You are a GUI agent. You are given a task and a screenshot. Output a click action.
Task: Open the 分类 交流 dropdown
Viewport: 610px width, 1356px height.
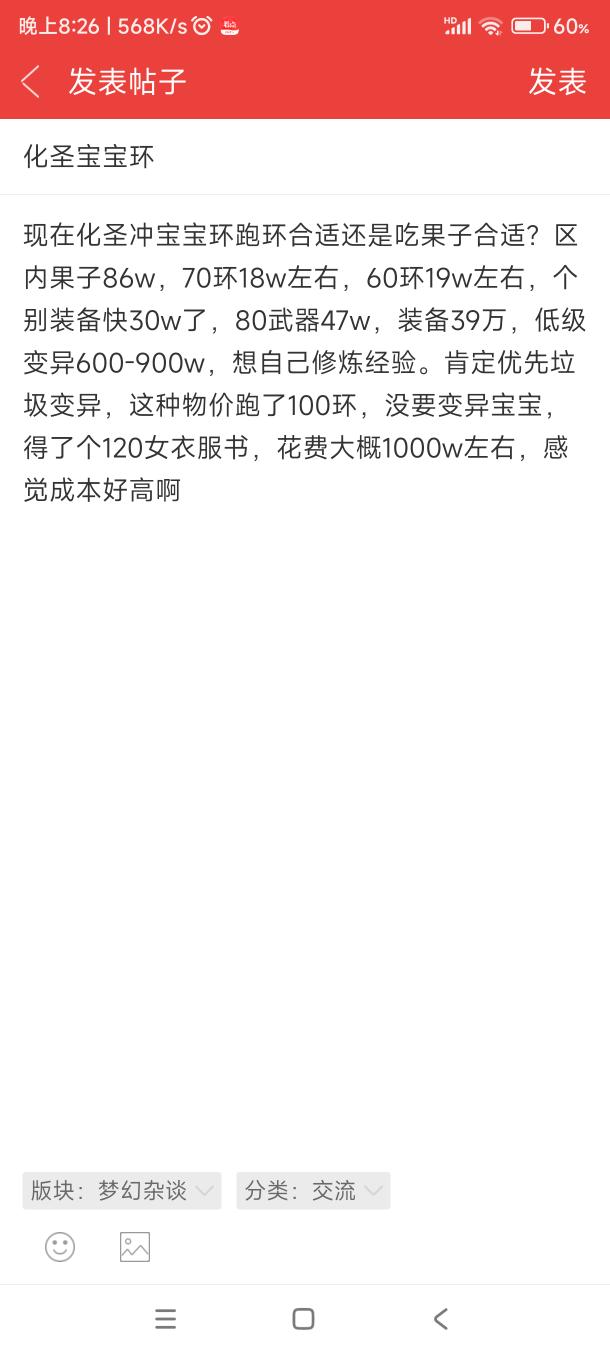[x=313, y=1191]
